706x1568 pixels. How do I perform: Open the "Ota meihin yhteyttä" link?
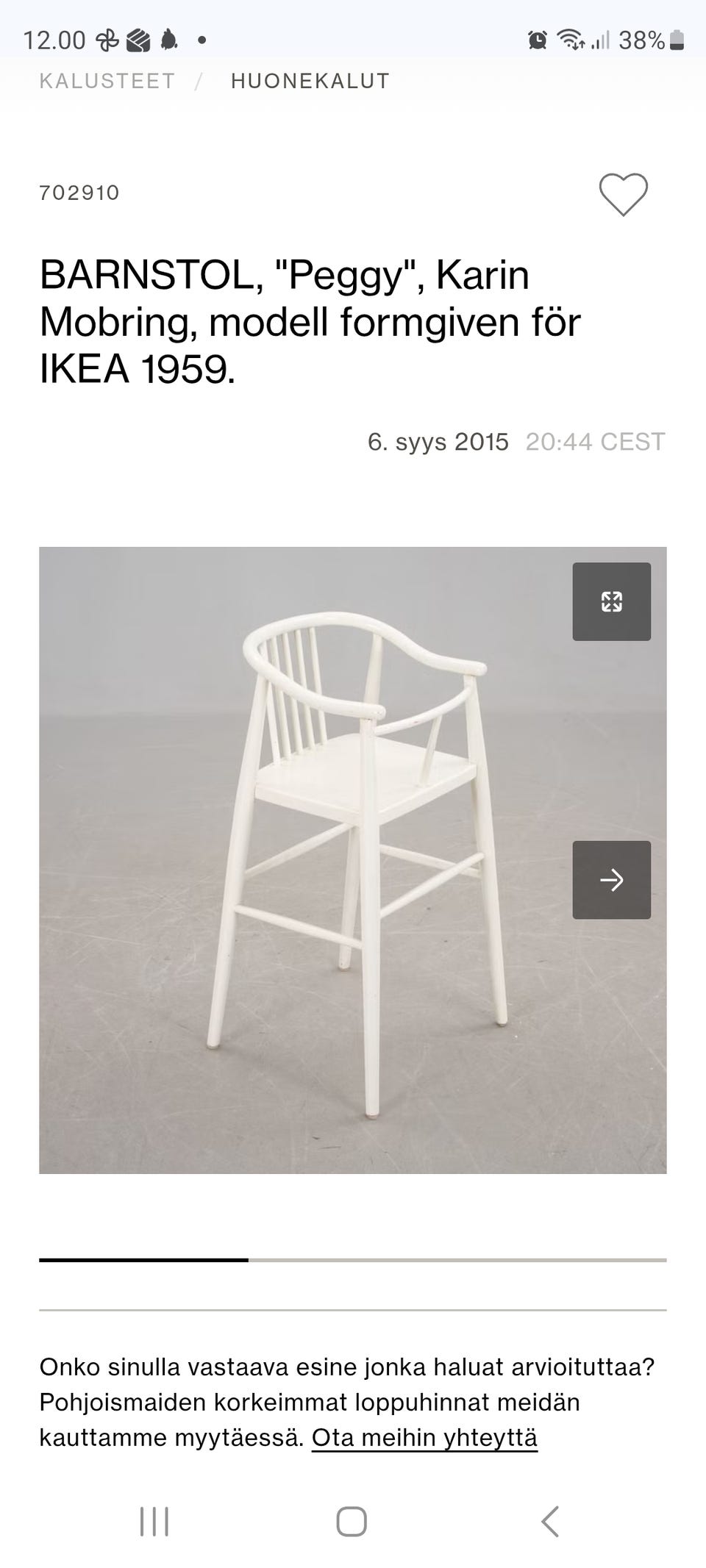point(425,1436)
